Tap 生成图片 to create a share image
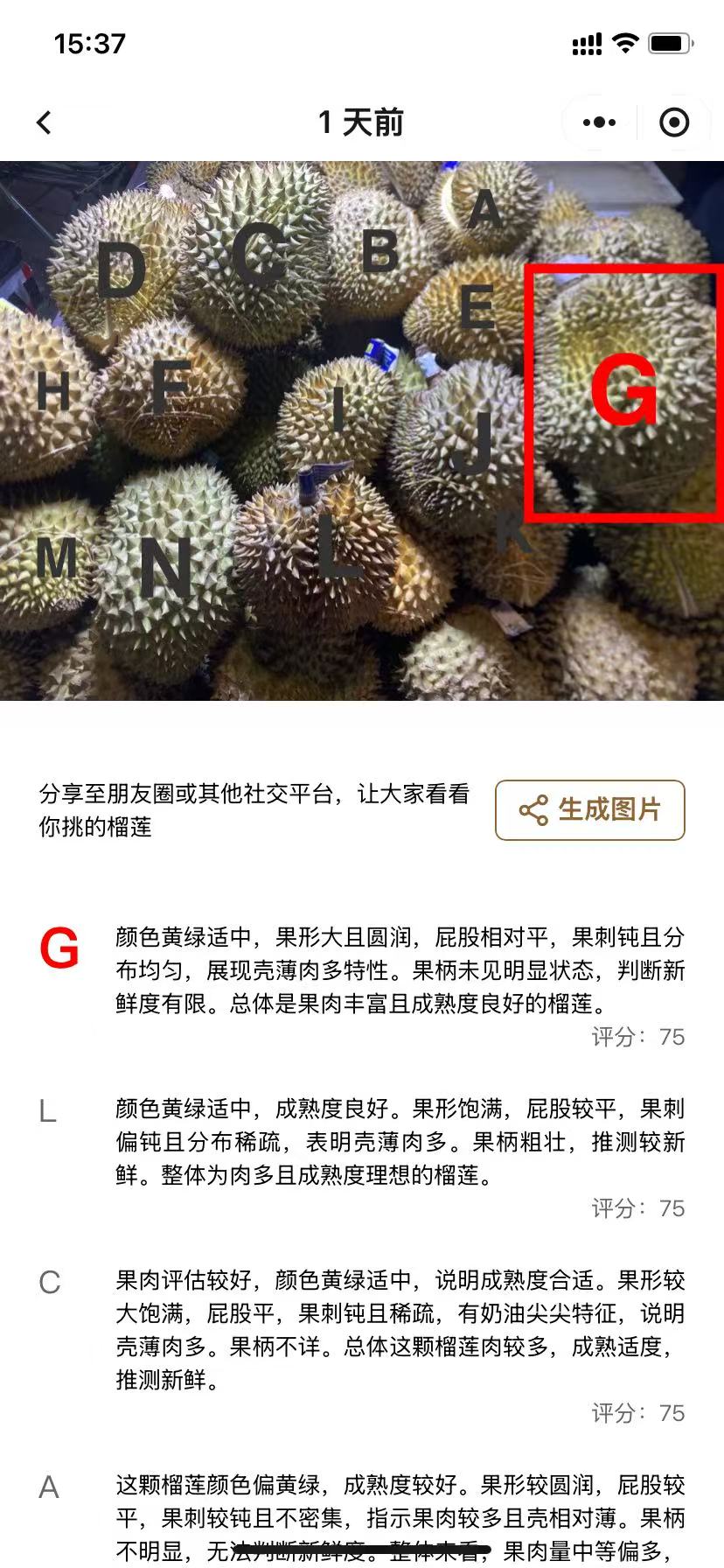The height and width of the screenshot is (1568, 724). 590,810
